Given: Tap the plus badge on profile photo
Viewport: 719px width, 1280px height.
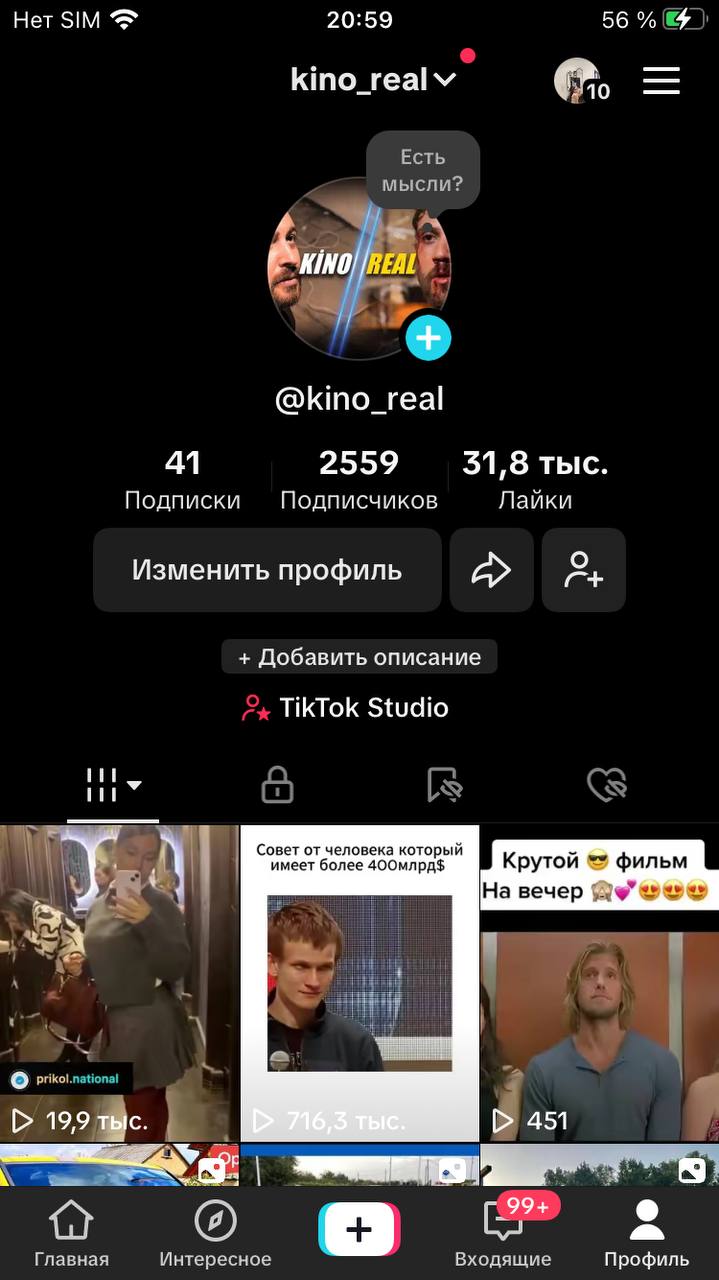Looking at the screenshot, I should point(428,339).
